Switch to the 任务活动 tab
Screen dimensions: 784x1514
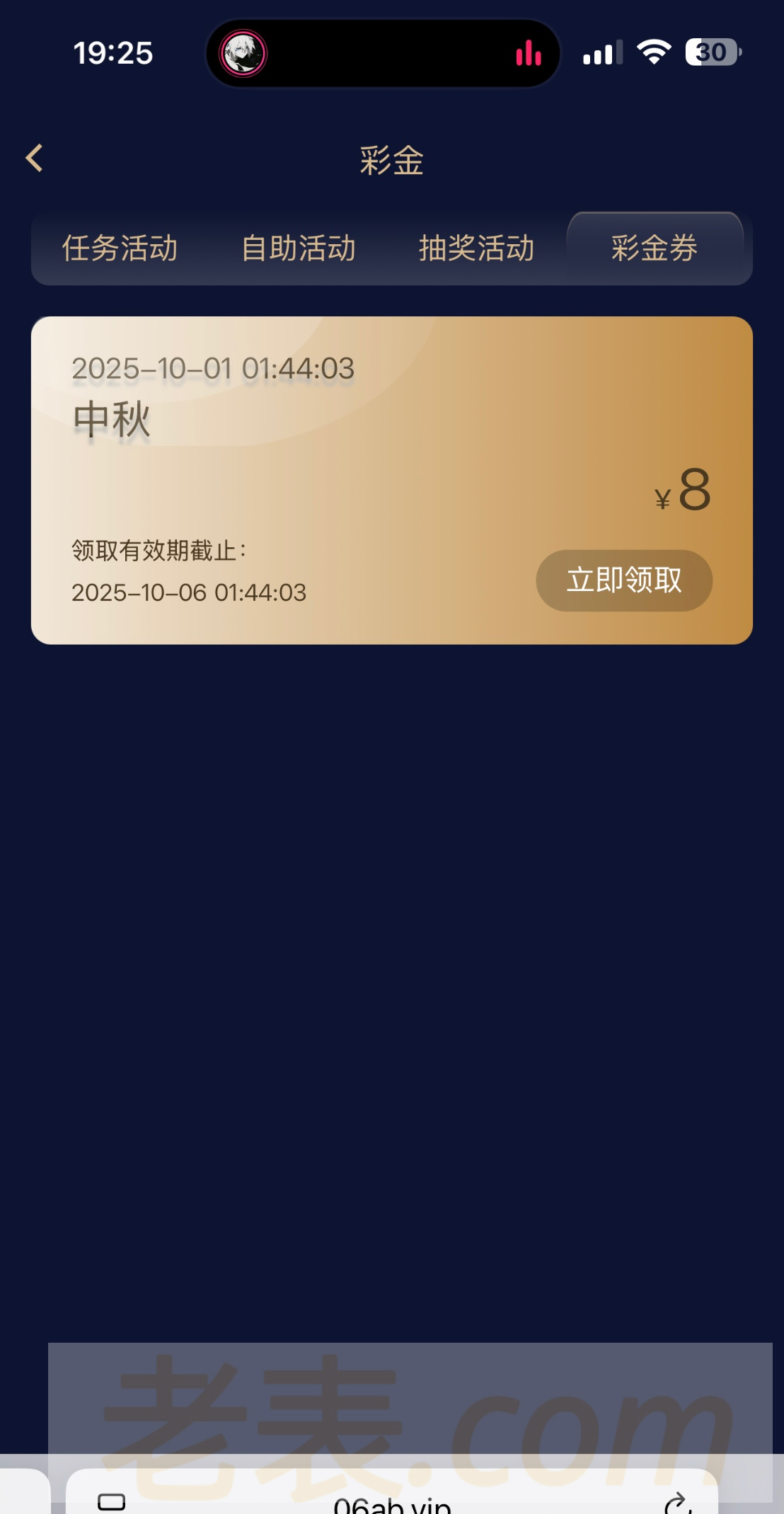[x=120, y=248]
